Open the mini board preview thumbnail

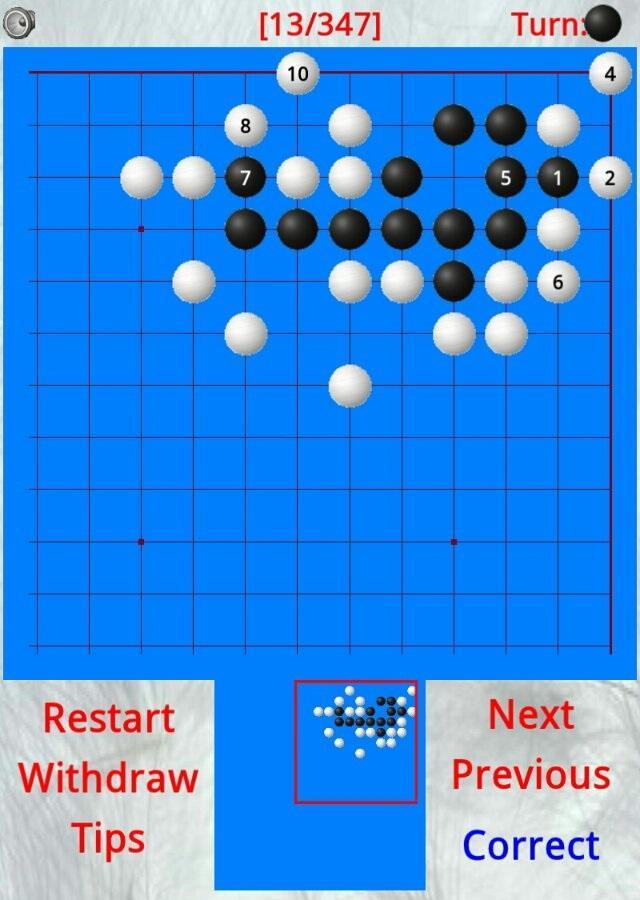point(356,742)
